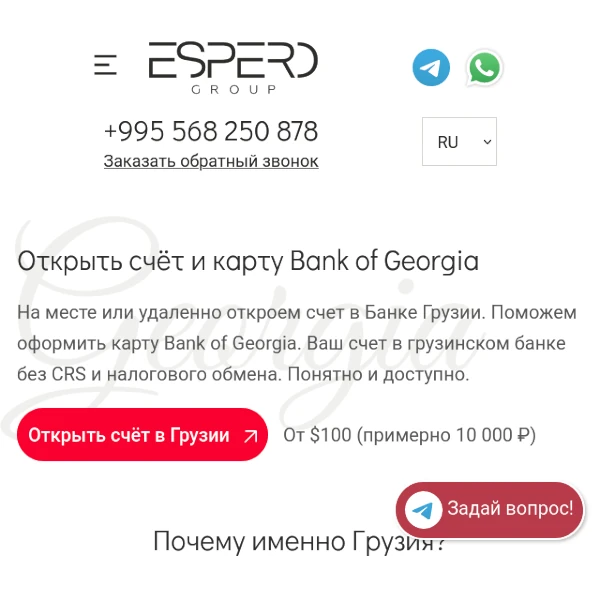Open the Задай вопрос! Telegram chat button
Viewport: 600px width, 600px height.
pos(490,510)
